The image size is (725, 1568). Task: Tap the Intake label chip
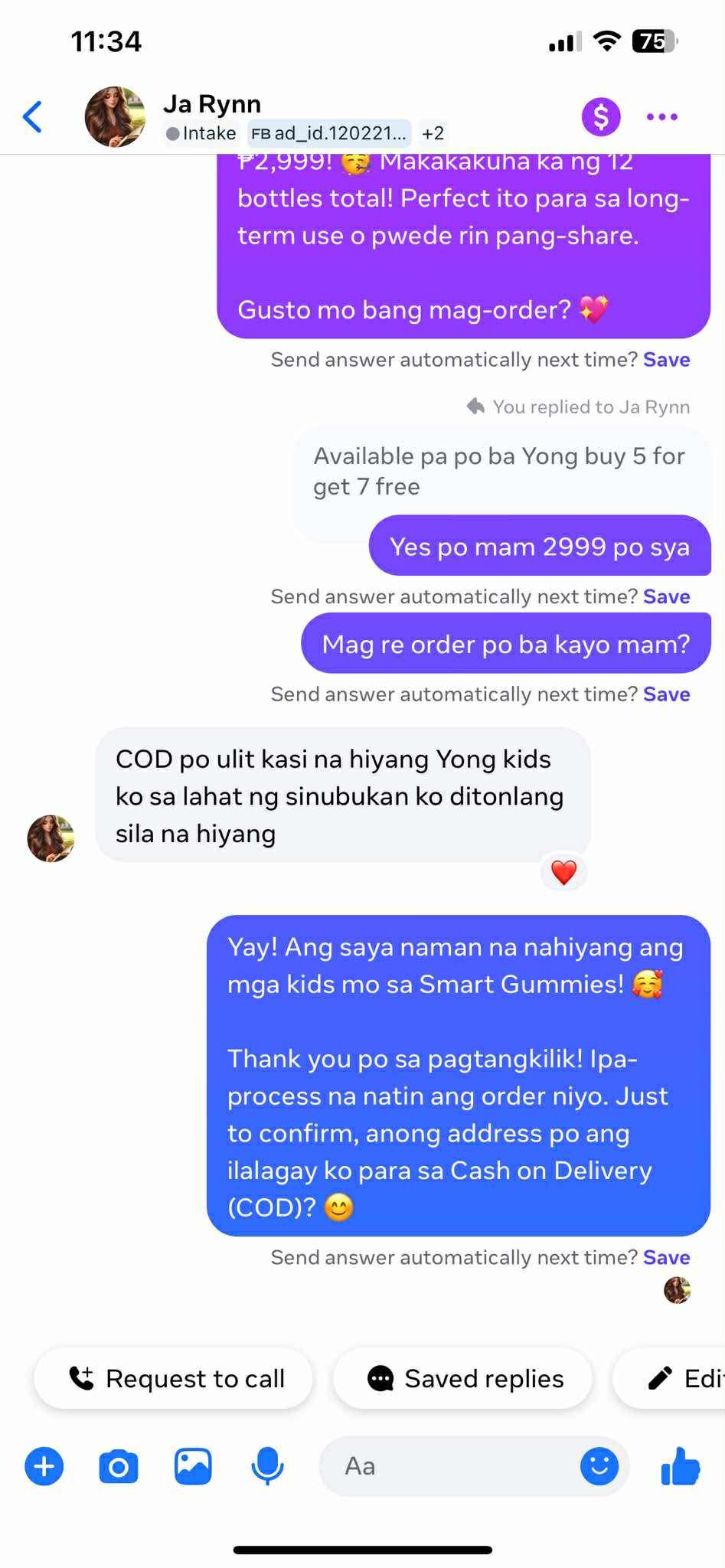point(202,133)
